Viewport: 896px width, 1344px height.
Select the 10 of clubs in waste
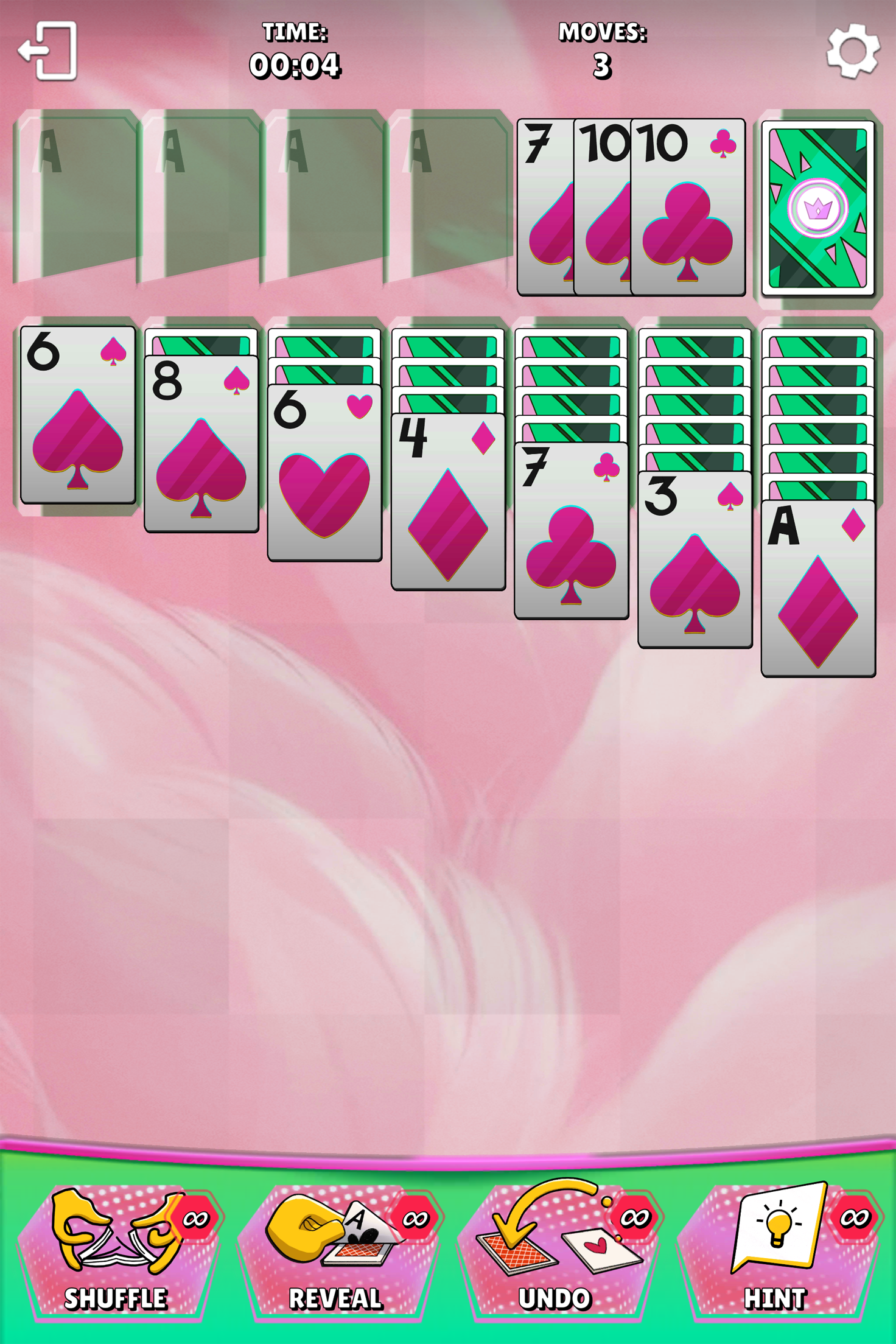point(688,208)
